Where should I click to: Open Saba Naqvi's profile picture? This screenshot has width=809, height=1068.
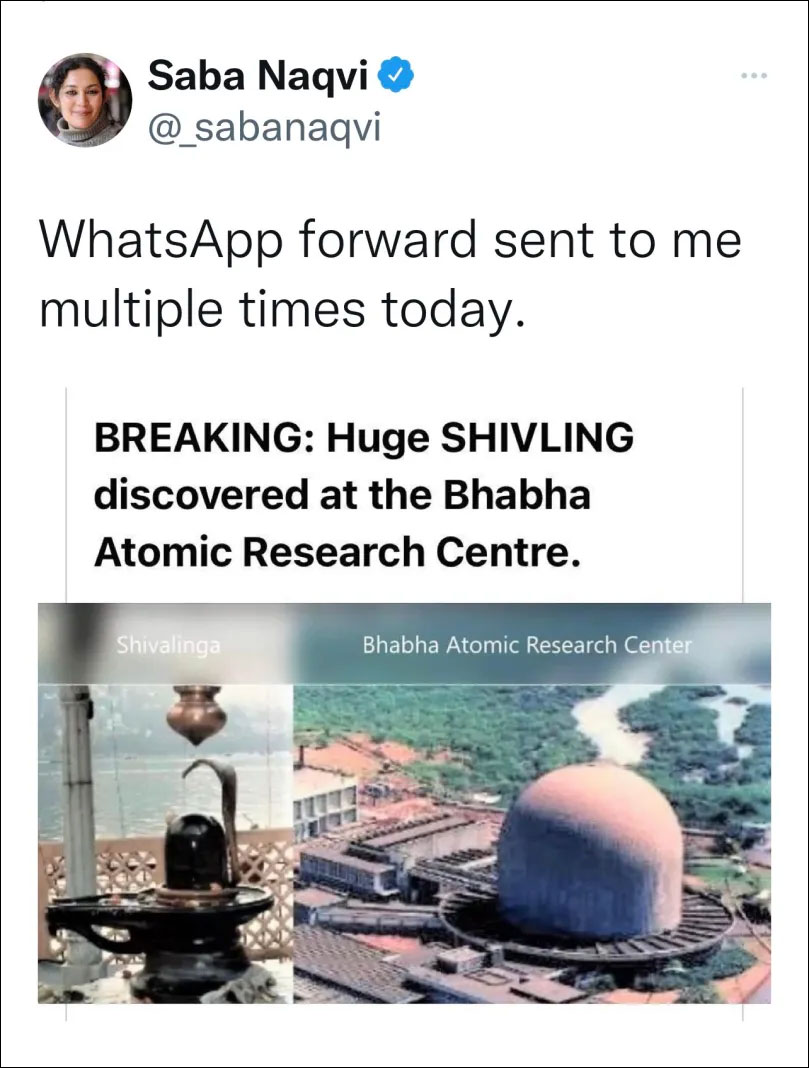pos(84,99)
